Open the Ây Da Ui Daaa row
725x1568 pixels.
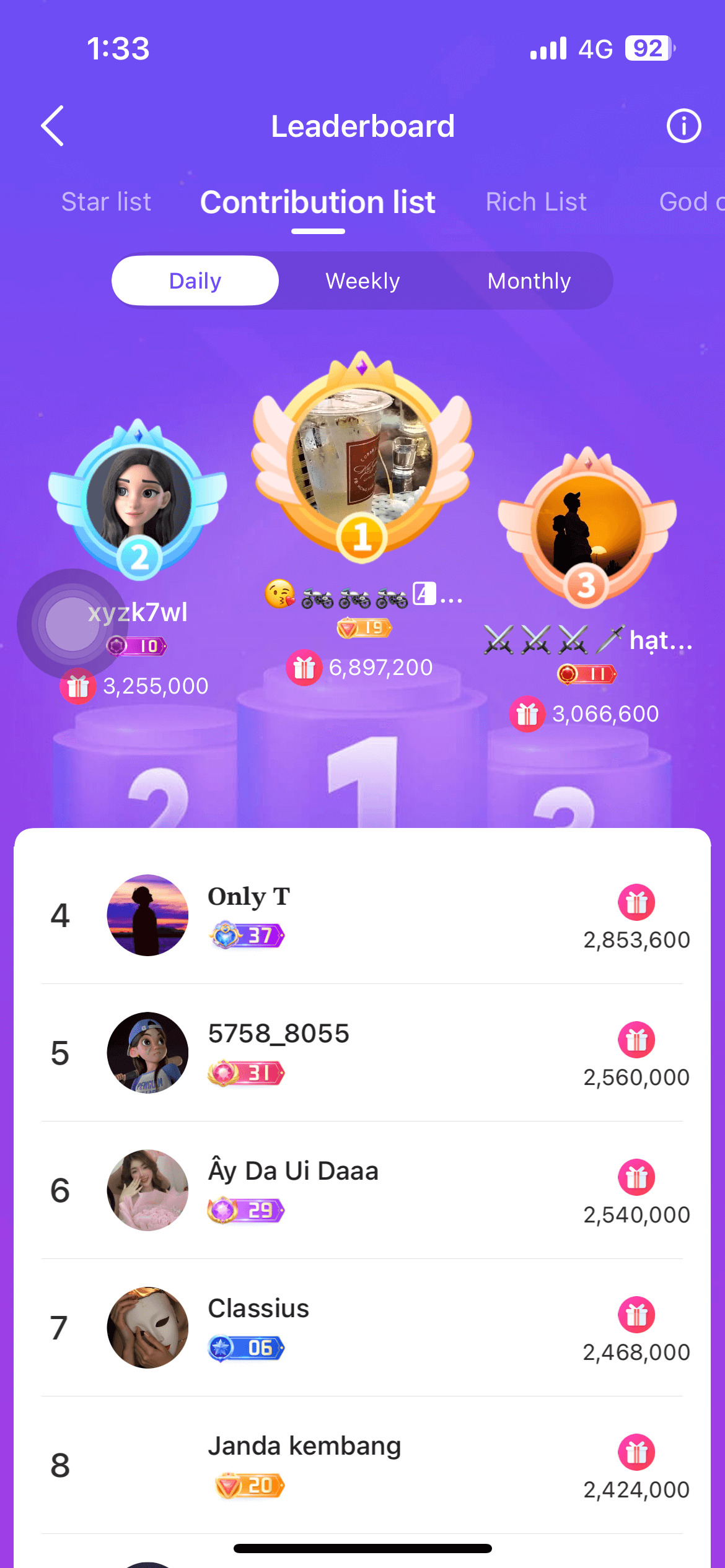pyautogui.click(x=362, y=1190)
